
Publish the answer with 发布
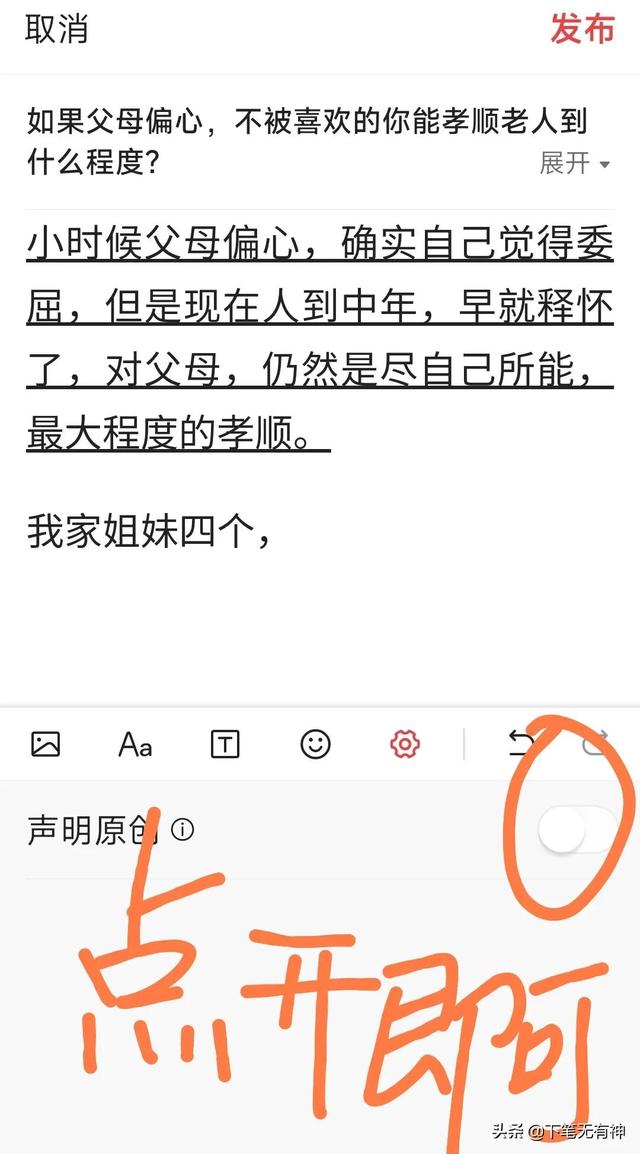[582, 29]
